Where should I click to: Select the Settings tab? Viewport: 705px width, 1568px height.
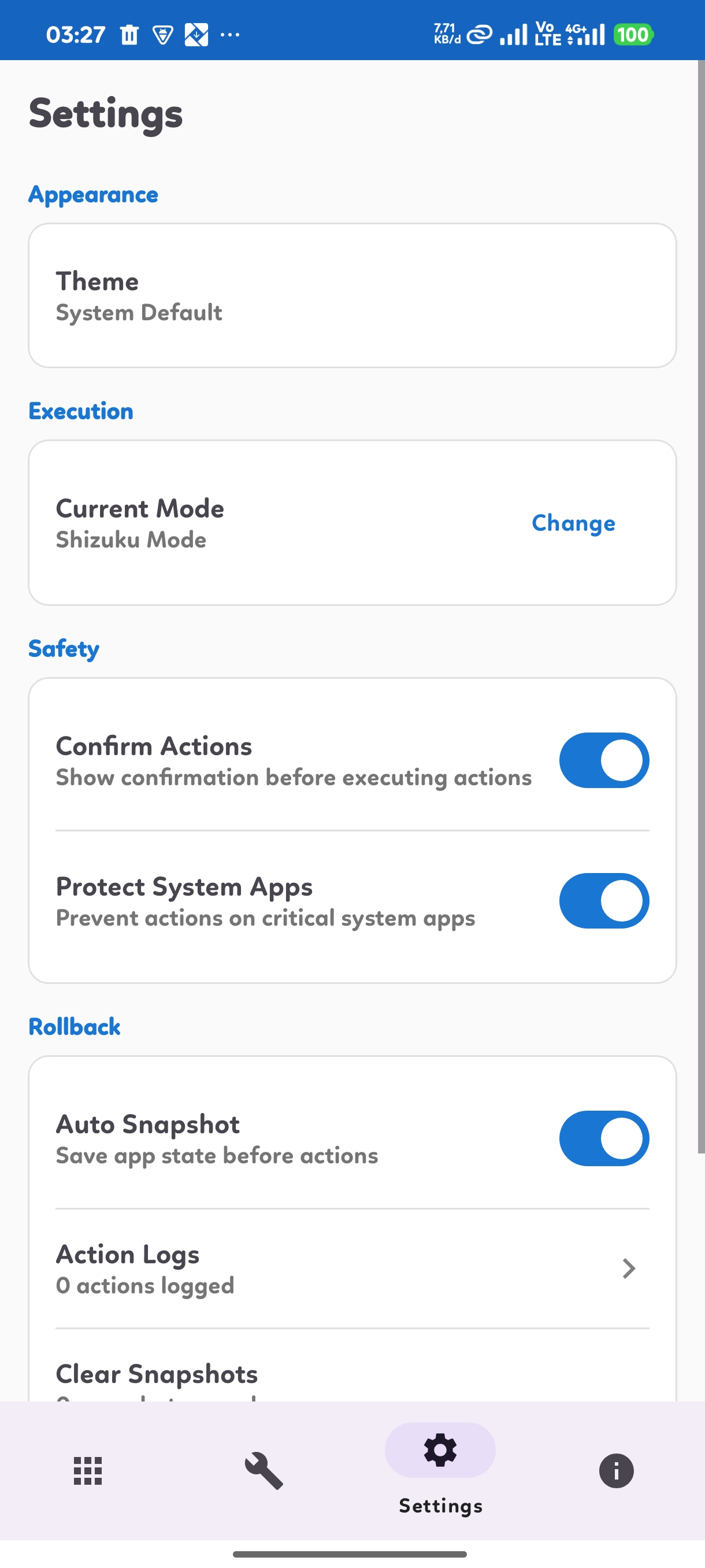(440, 1467)
